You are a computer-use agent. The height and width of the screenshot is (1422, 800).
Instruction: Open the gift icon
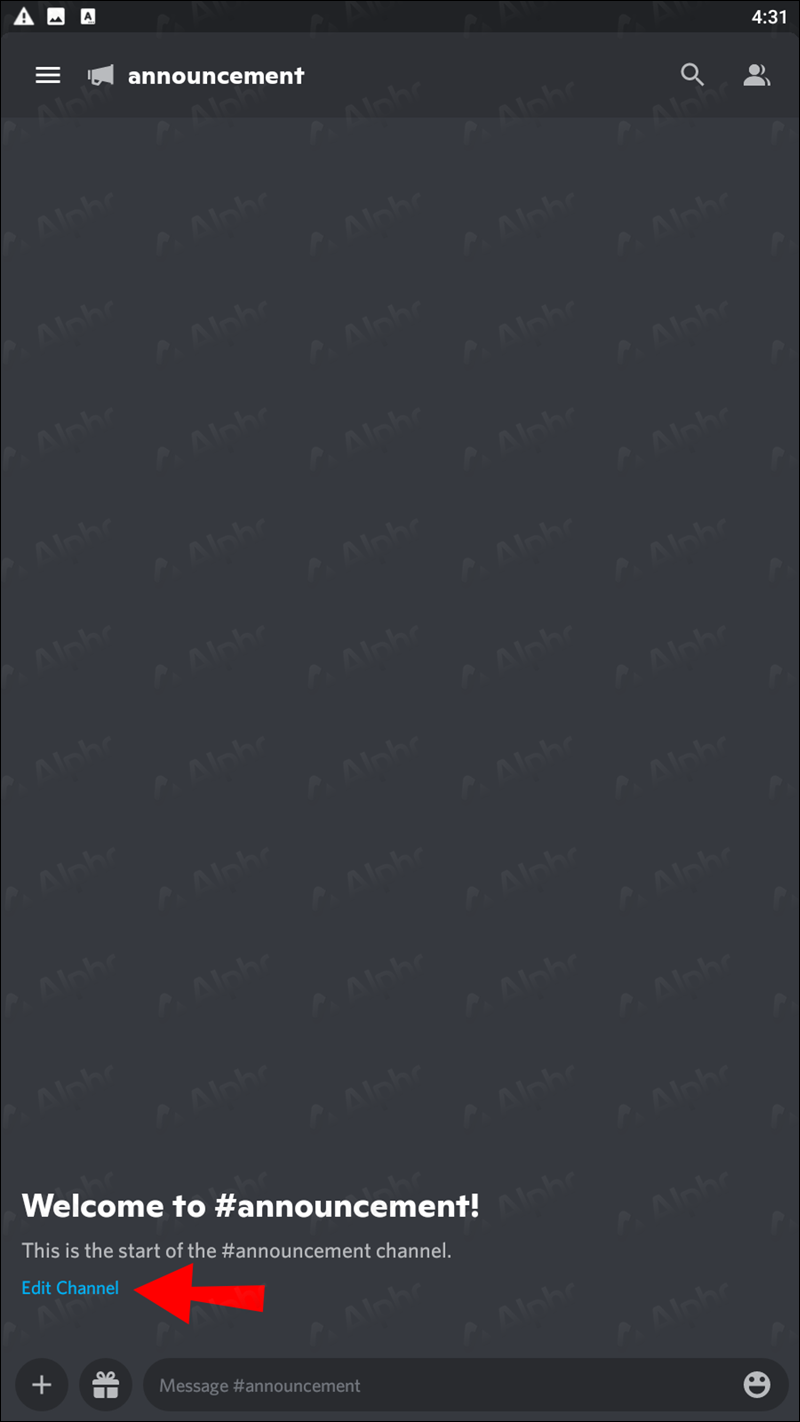(105, 1385)
